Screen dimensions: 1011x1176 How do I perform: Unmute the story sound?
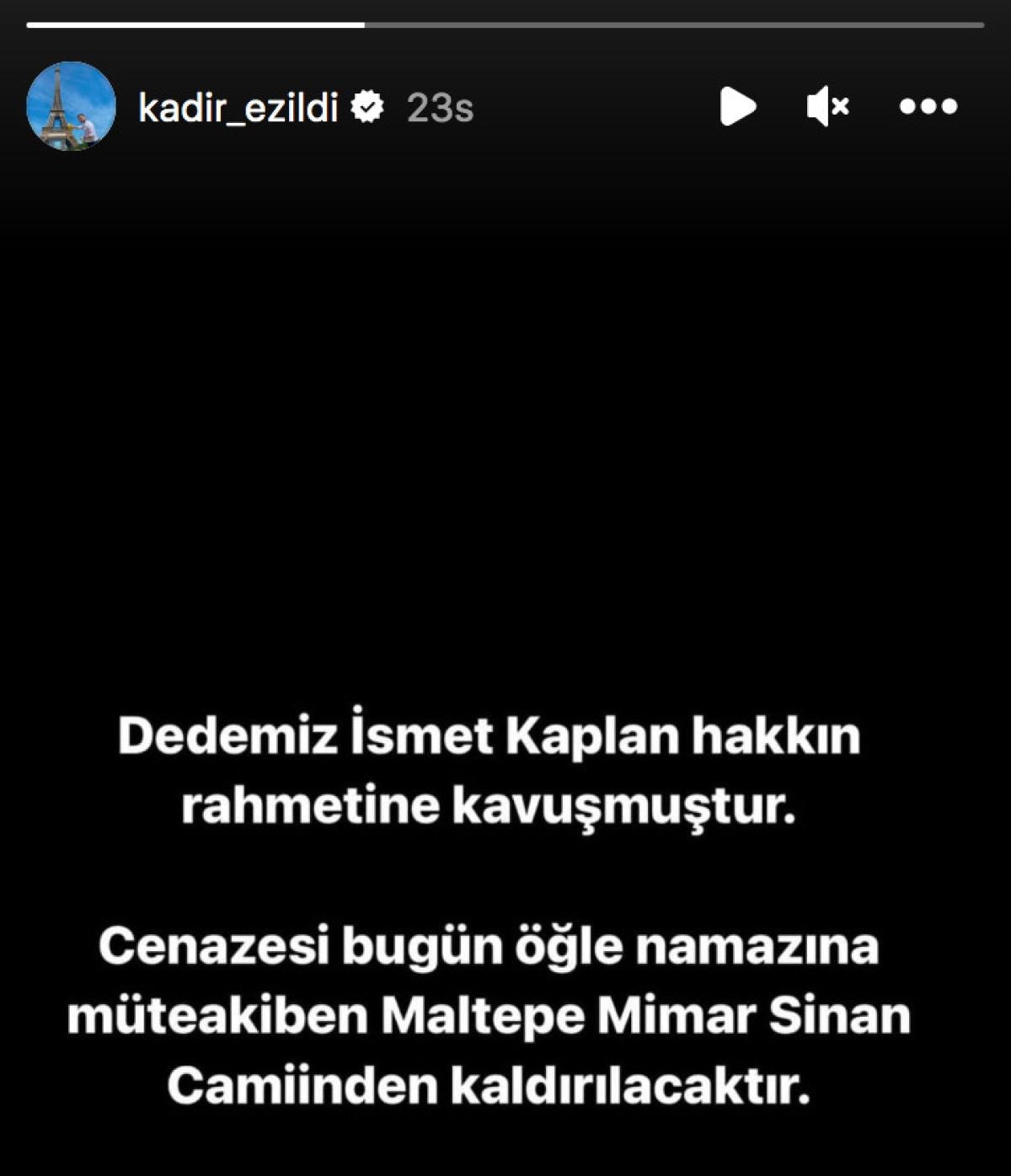click(827, 107)
